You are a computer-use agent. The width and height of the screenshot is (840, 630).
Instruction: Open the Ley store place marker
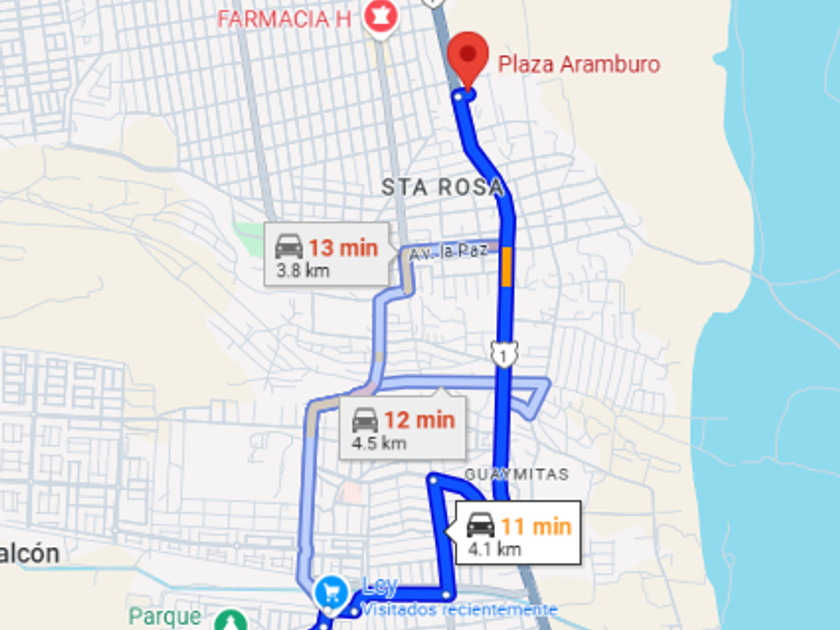329,593
